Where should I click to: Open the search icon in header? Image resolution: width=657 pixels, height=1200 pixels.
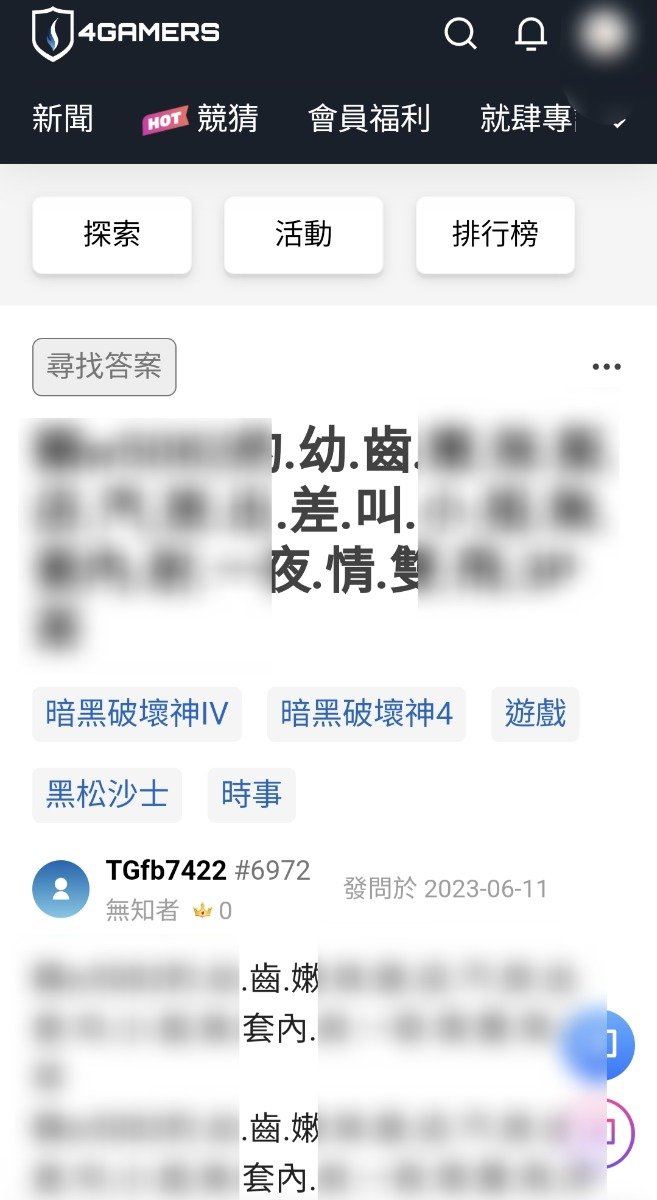(460, 34)
